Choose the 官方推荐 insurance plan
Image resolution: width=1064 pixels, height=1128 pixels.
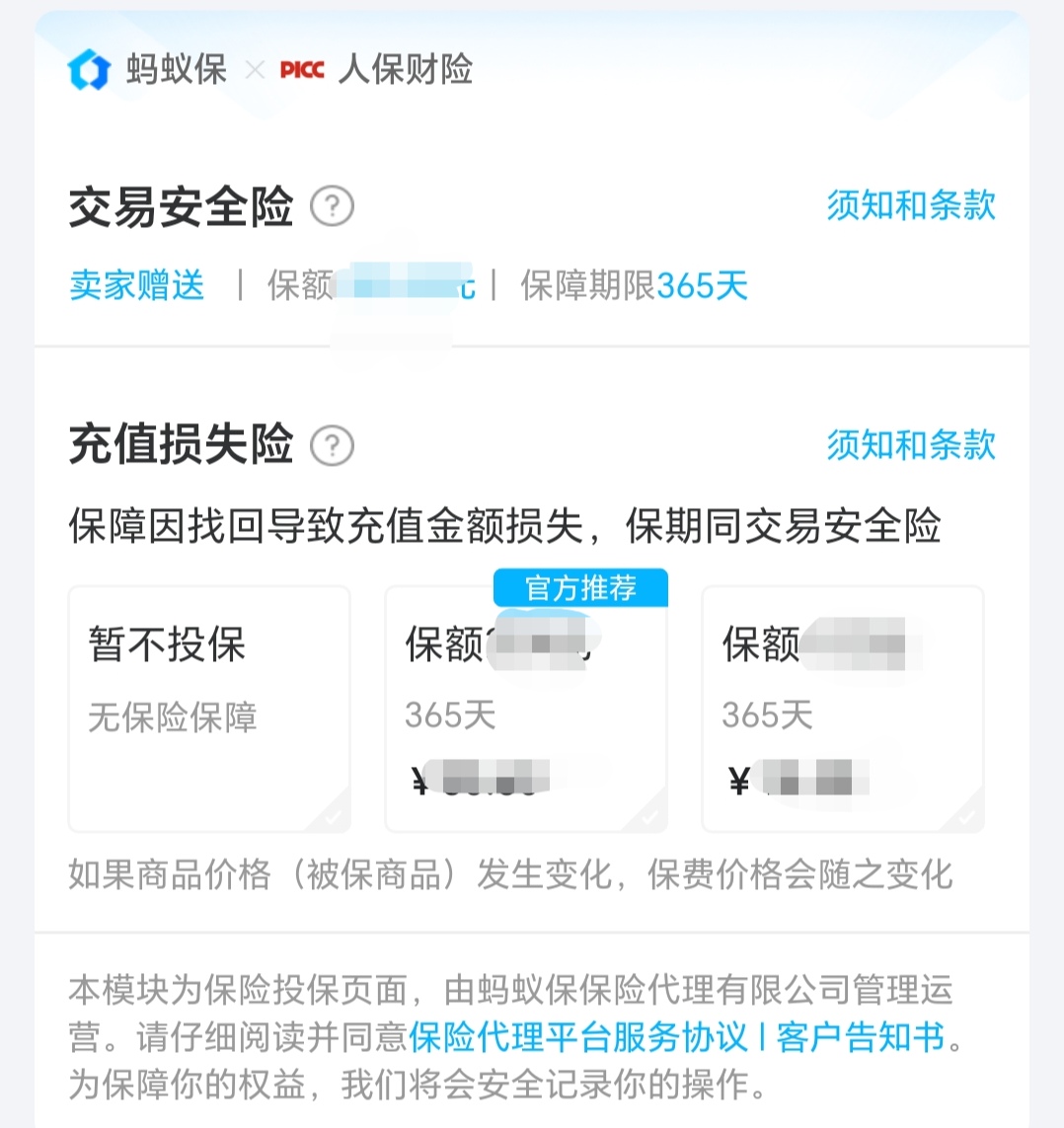525,709
